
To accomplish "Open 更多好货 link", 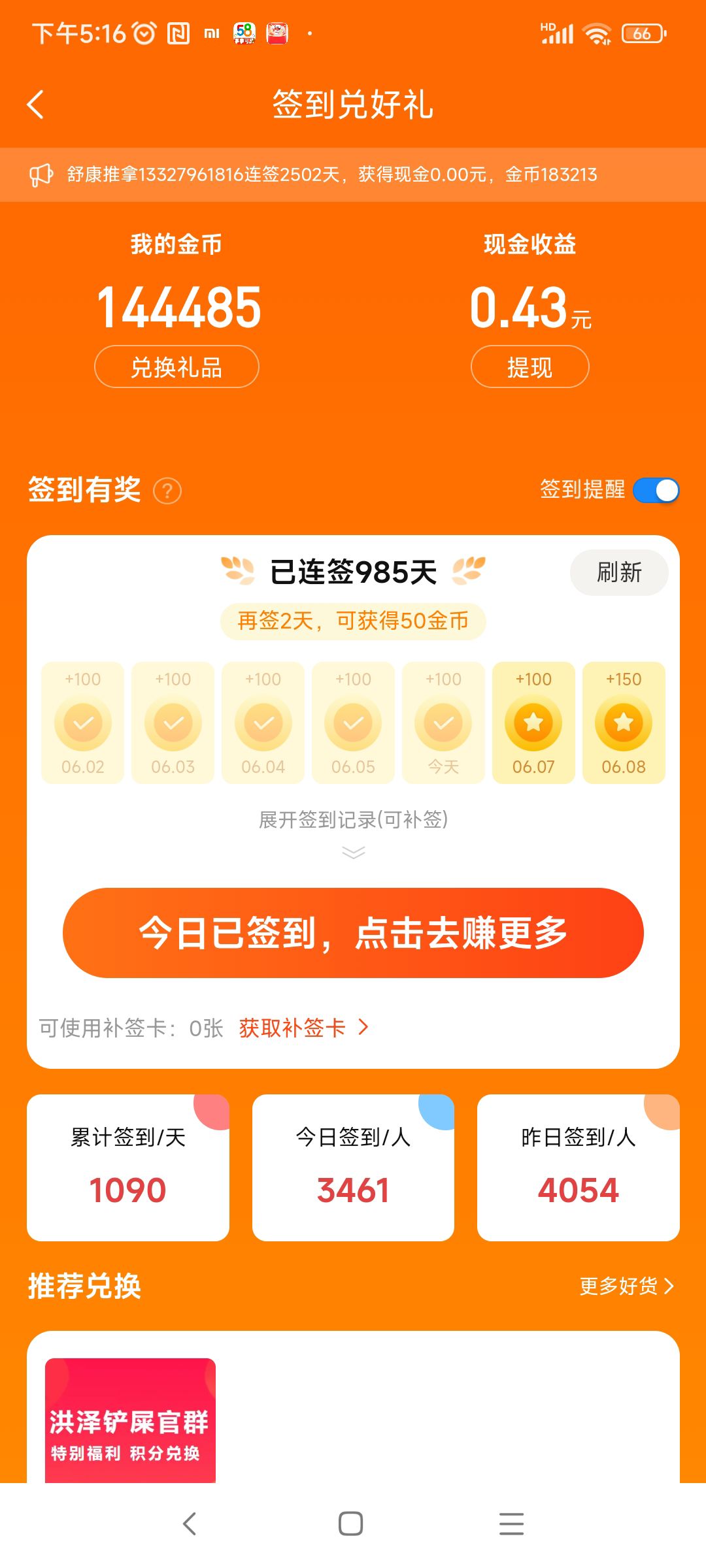I will click(626, 1286).
